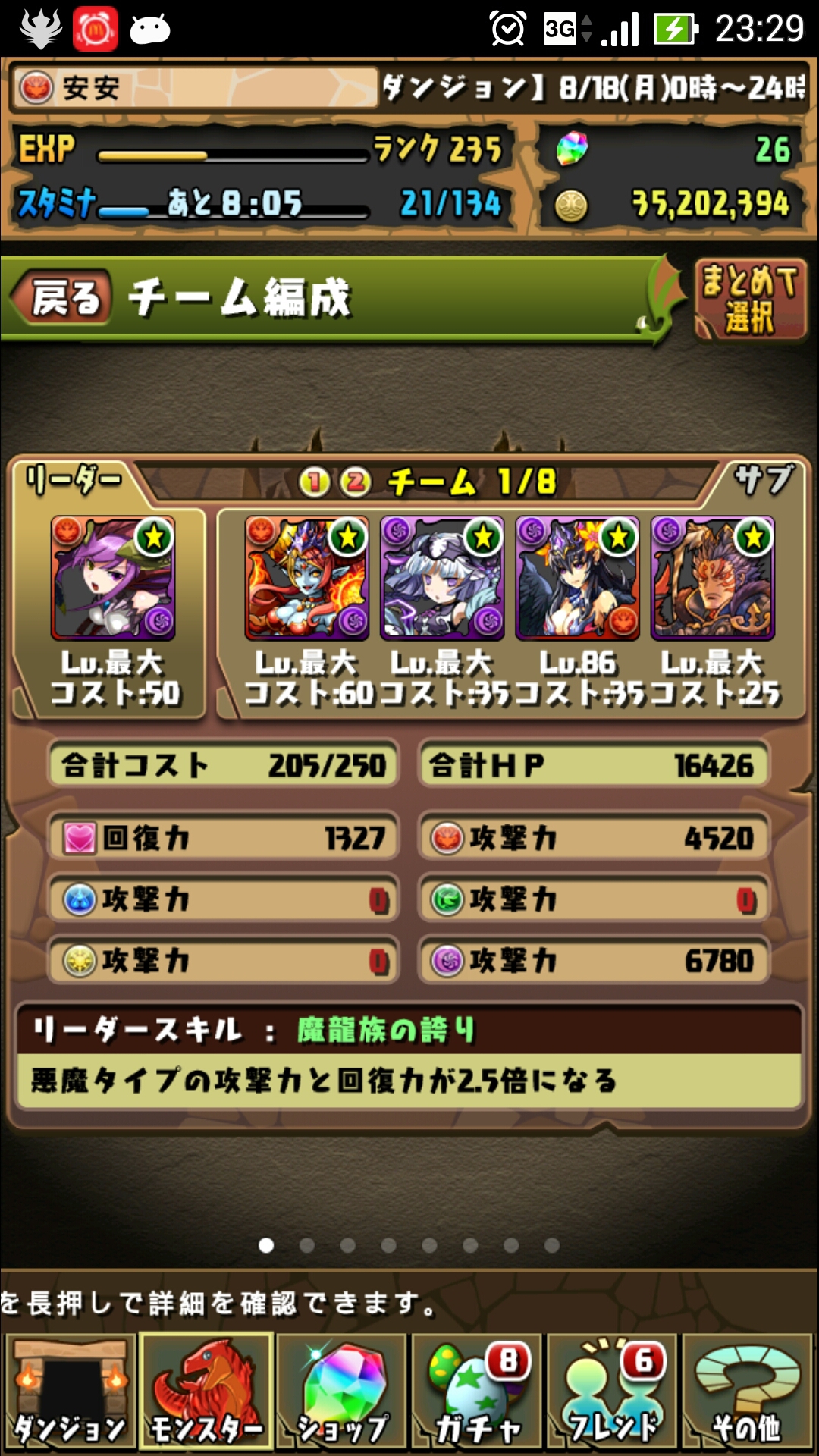The width and height of the screenshot is (819, 1456).
Task: Select the sub monster with cost 25
Action: click(713, 578)
